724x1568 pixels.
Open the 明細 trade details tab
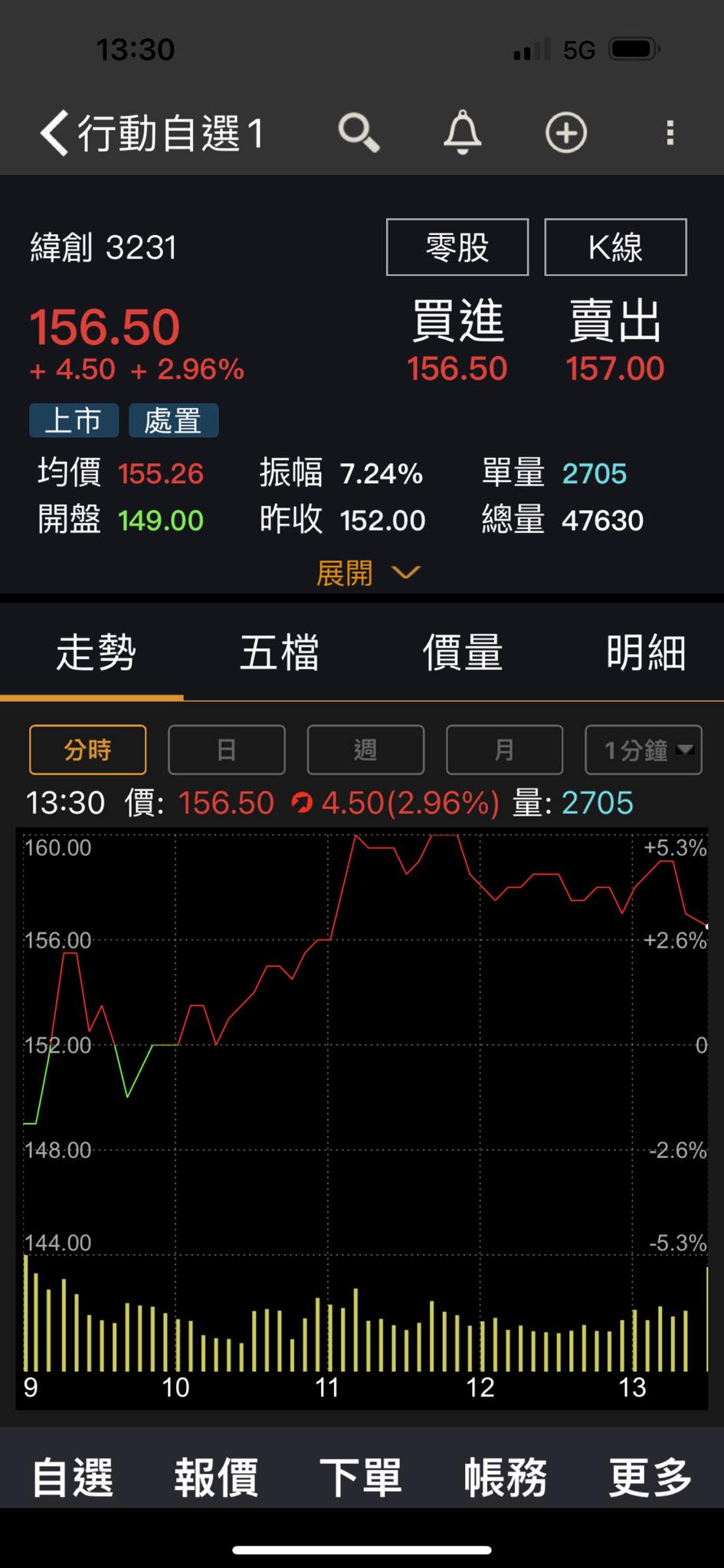(x=645, y=653)
